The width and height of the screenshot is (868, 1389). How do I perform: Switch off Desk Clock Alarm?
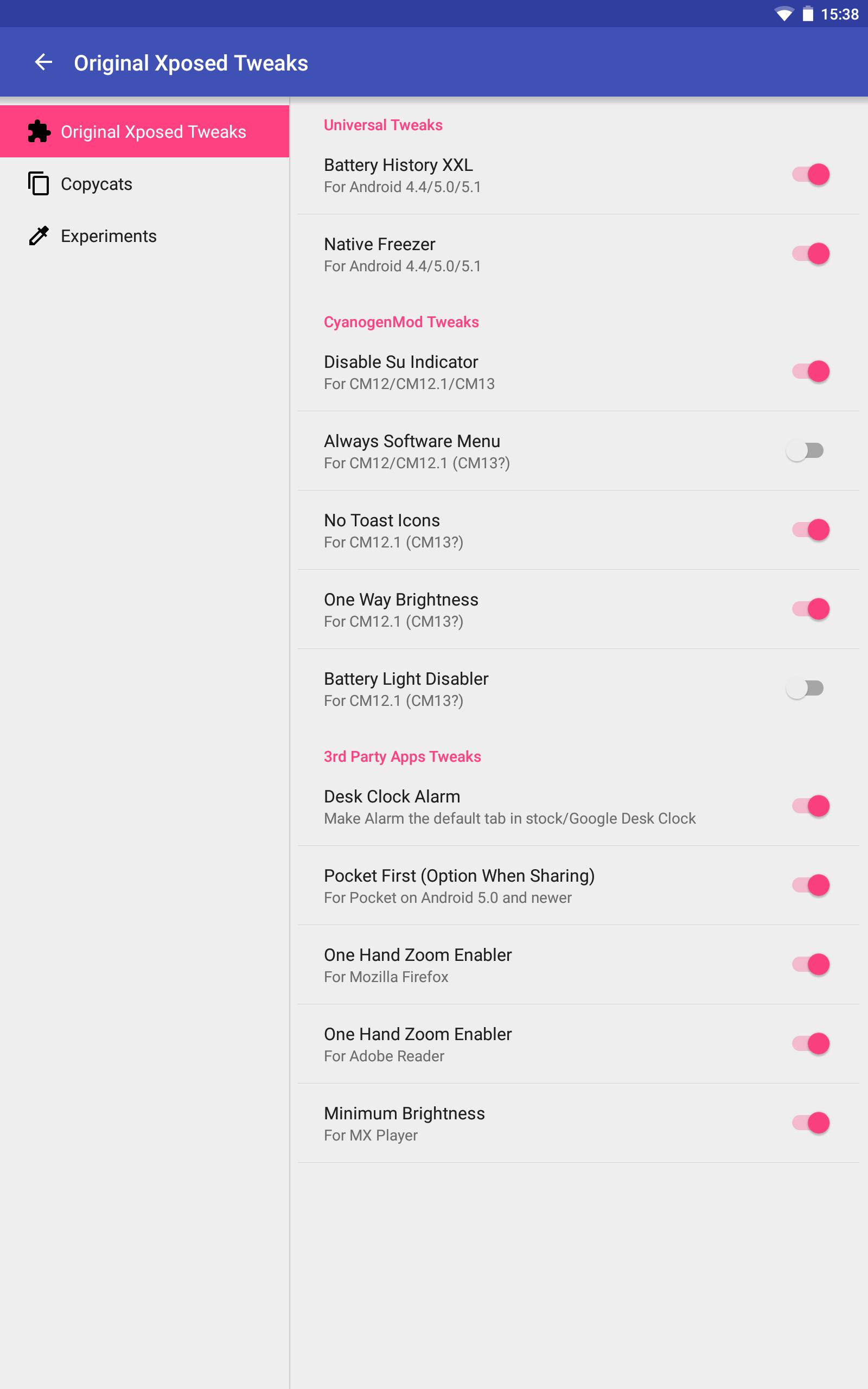coord(810,806)
